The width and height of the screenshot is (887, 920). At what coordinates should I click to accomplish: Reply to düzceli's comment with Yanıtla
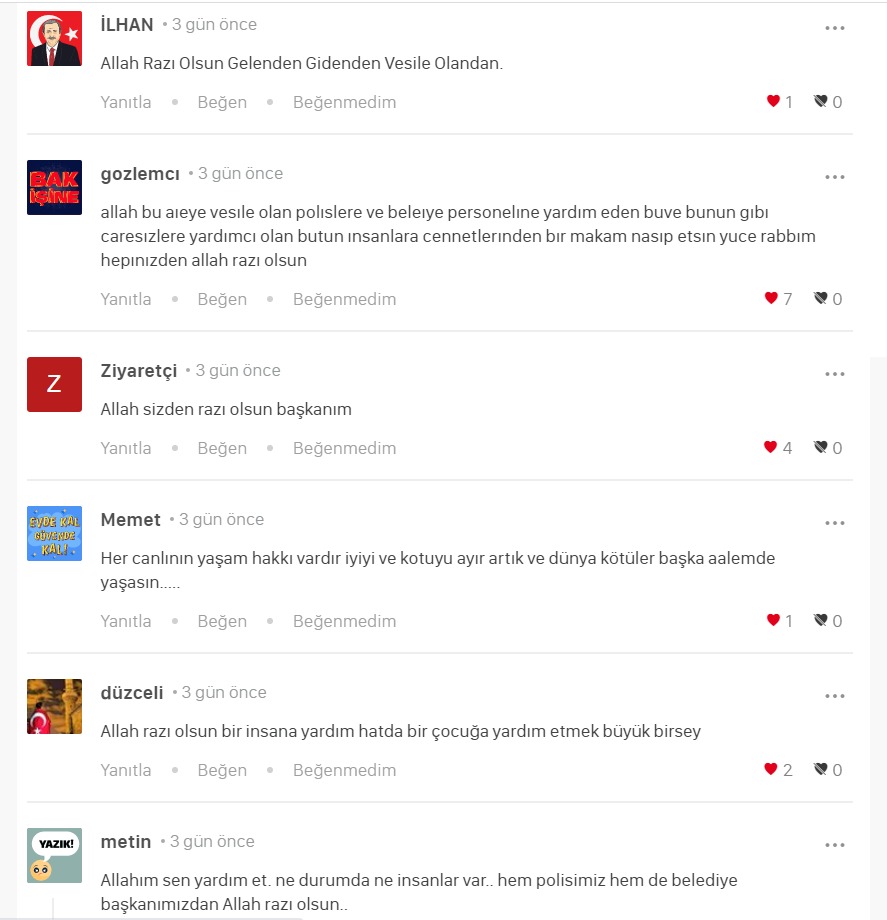point(126,770)
